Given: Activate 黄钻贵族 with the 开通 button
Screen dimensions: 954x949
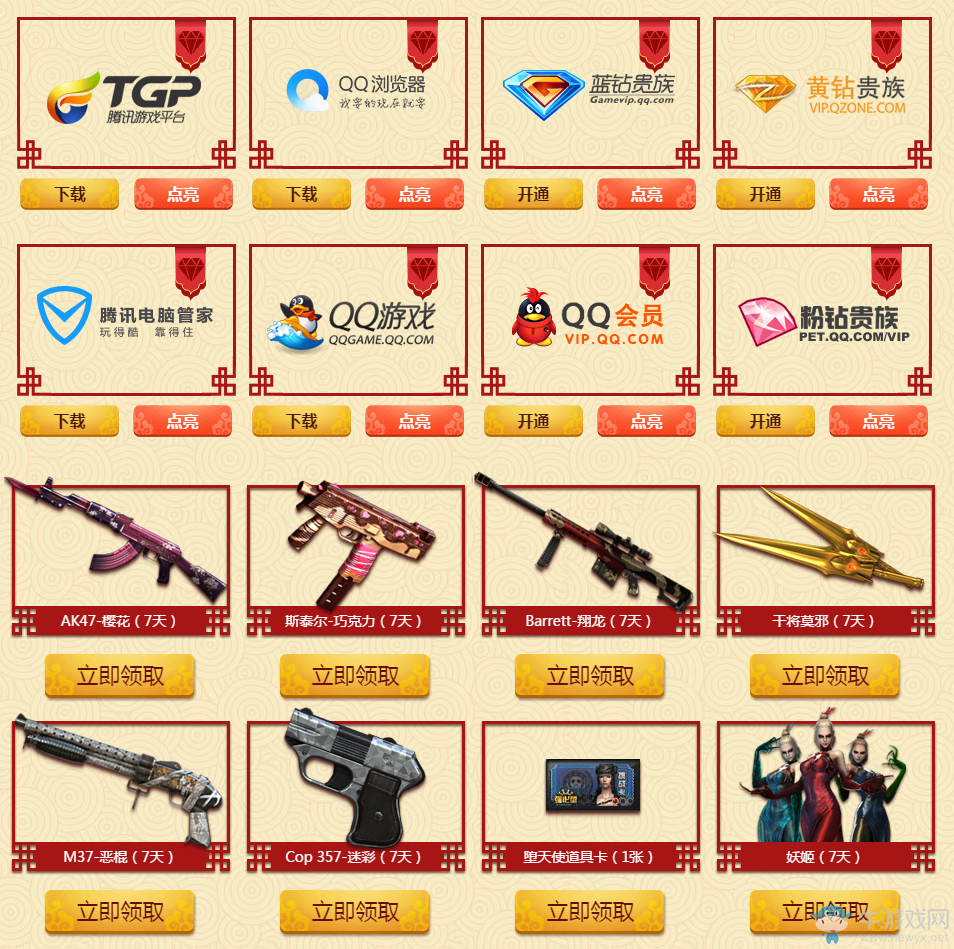Looking at the screenshot, I should (x=765, y=194).
